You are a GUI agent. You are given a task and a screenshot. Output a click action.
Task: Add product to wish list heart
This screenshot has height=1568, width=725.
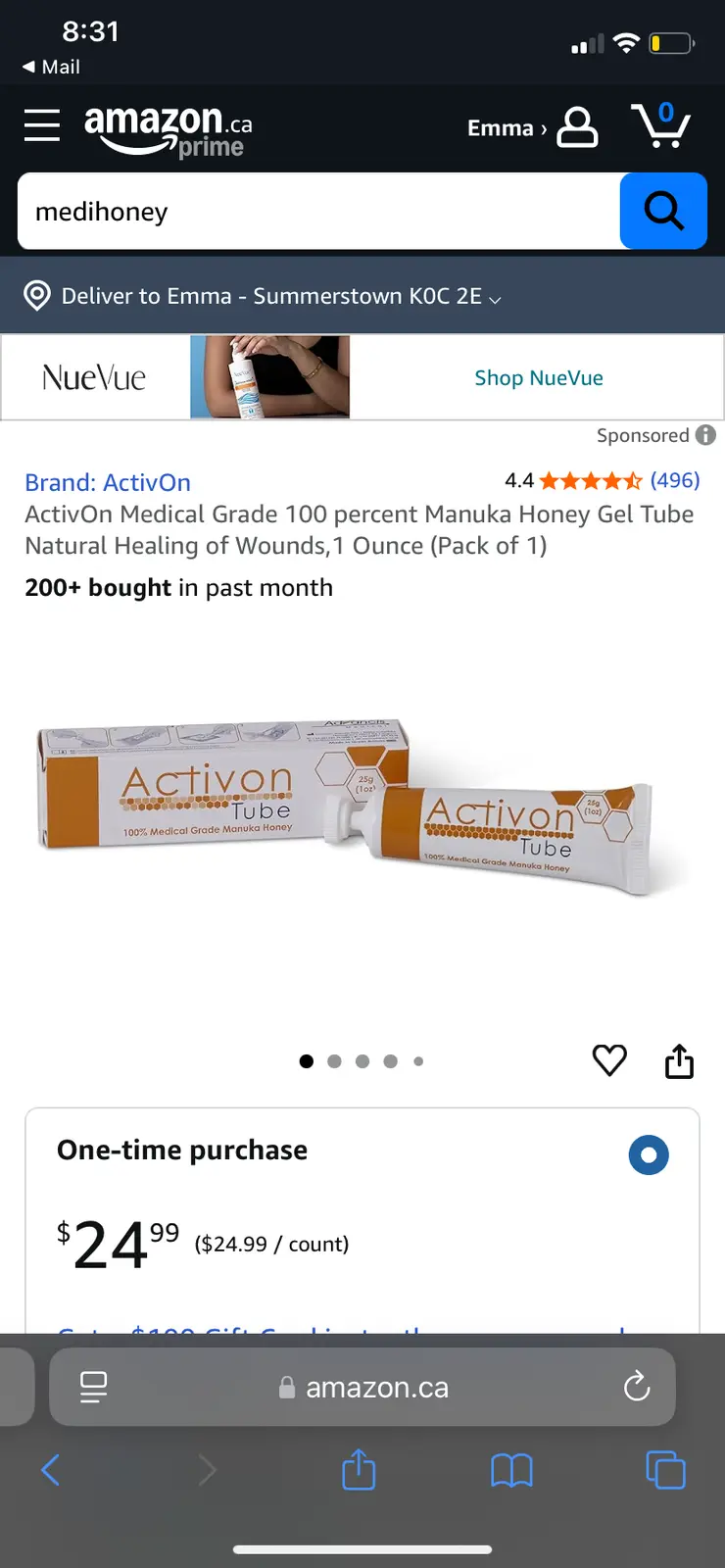[609, 1060]
